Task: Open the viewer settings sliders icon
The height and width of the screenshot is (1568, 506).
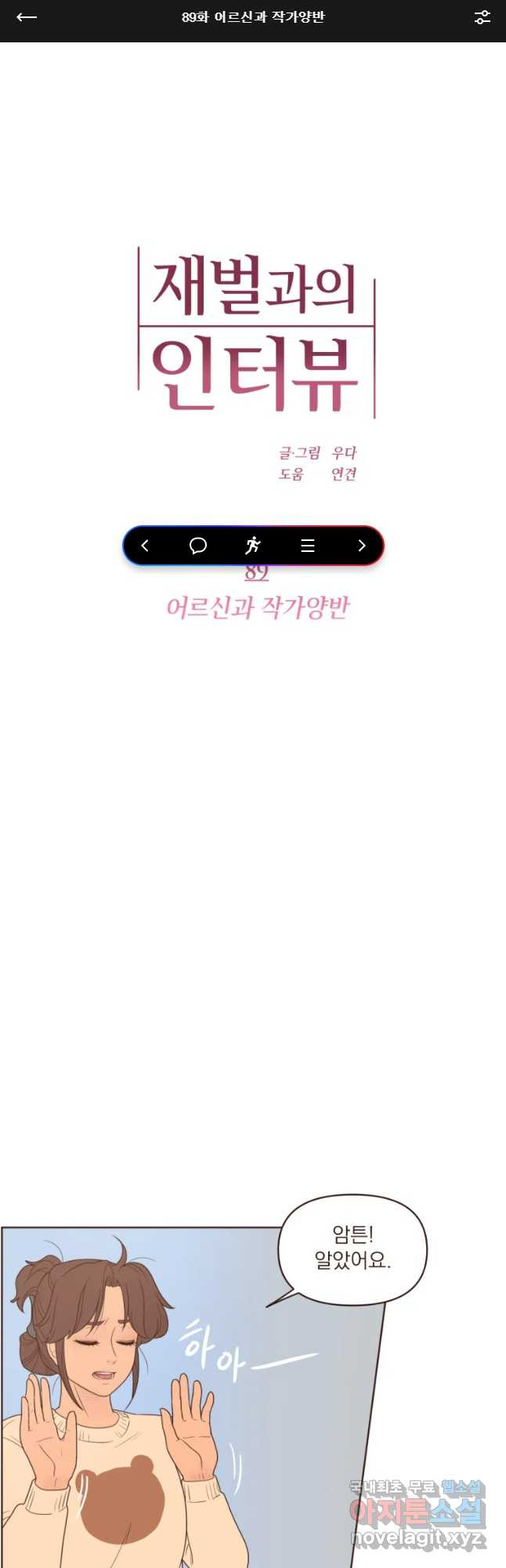Action: coord(482,17)
